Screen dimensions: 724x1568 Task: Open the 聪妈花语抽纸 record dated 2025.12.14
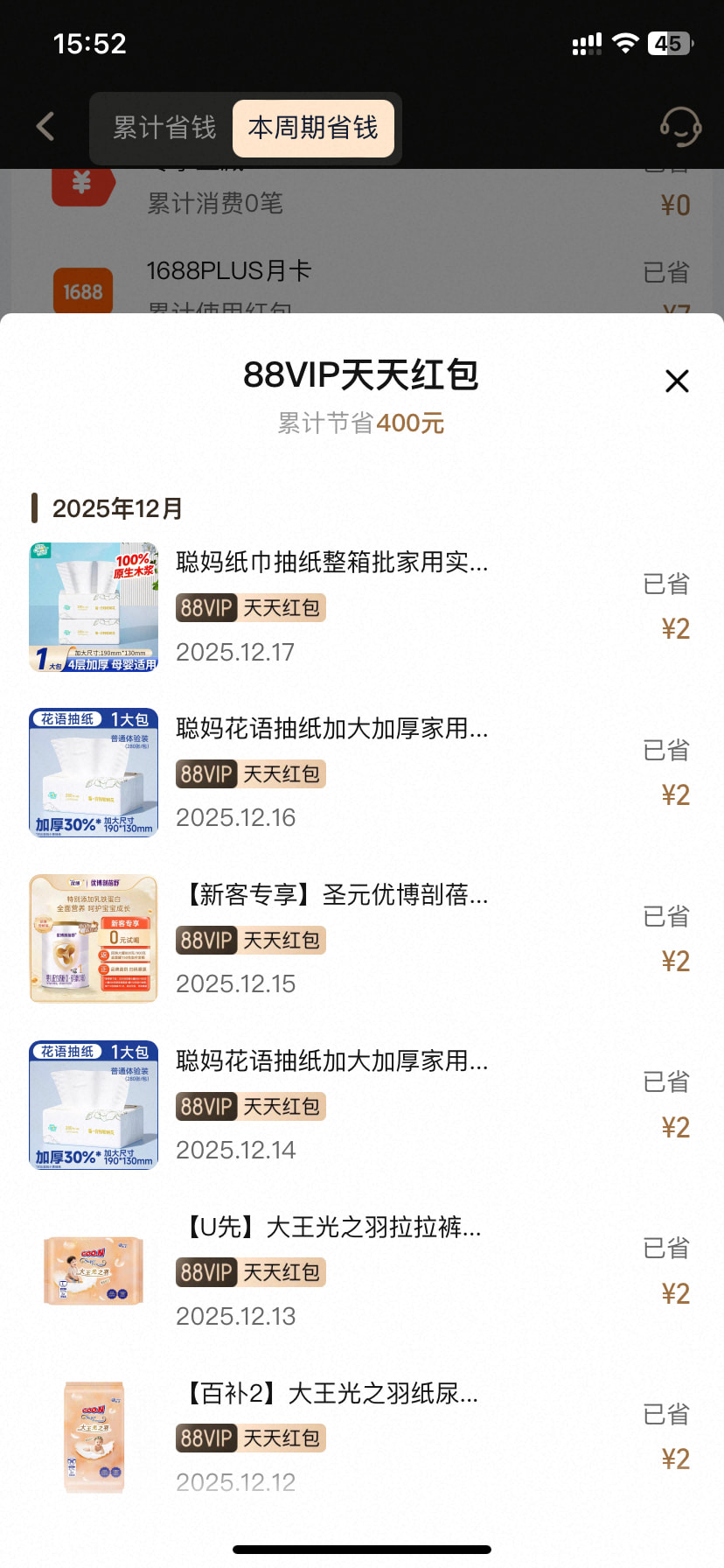[362, 1105]
